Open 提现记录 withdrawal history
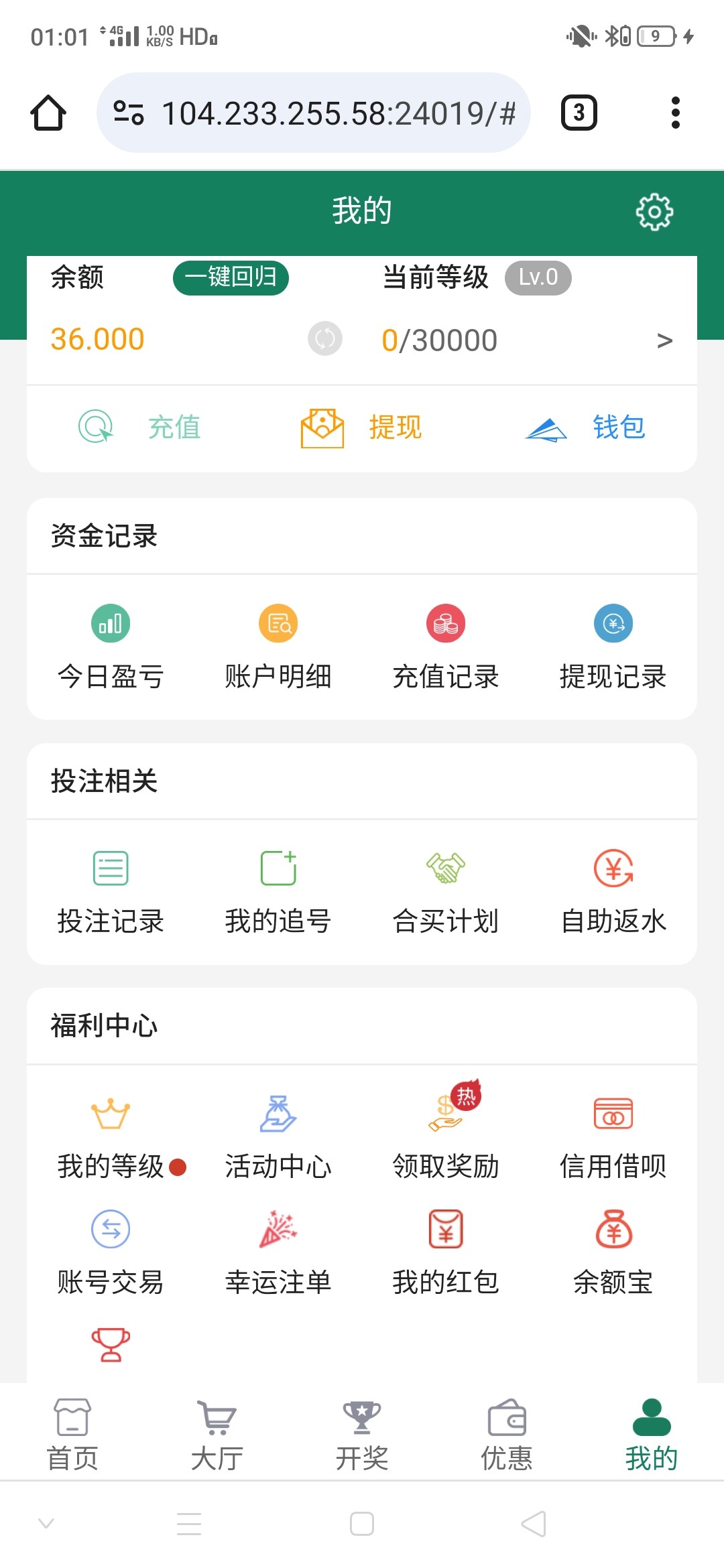 pyautogui.click(x=613, y=647)
